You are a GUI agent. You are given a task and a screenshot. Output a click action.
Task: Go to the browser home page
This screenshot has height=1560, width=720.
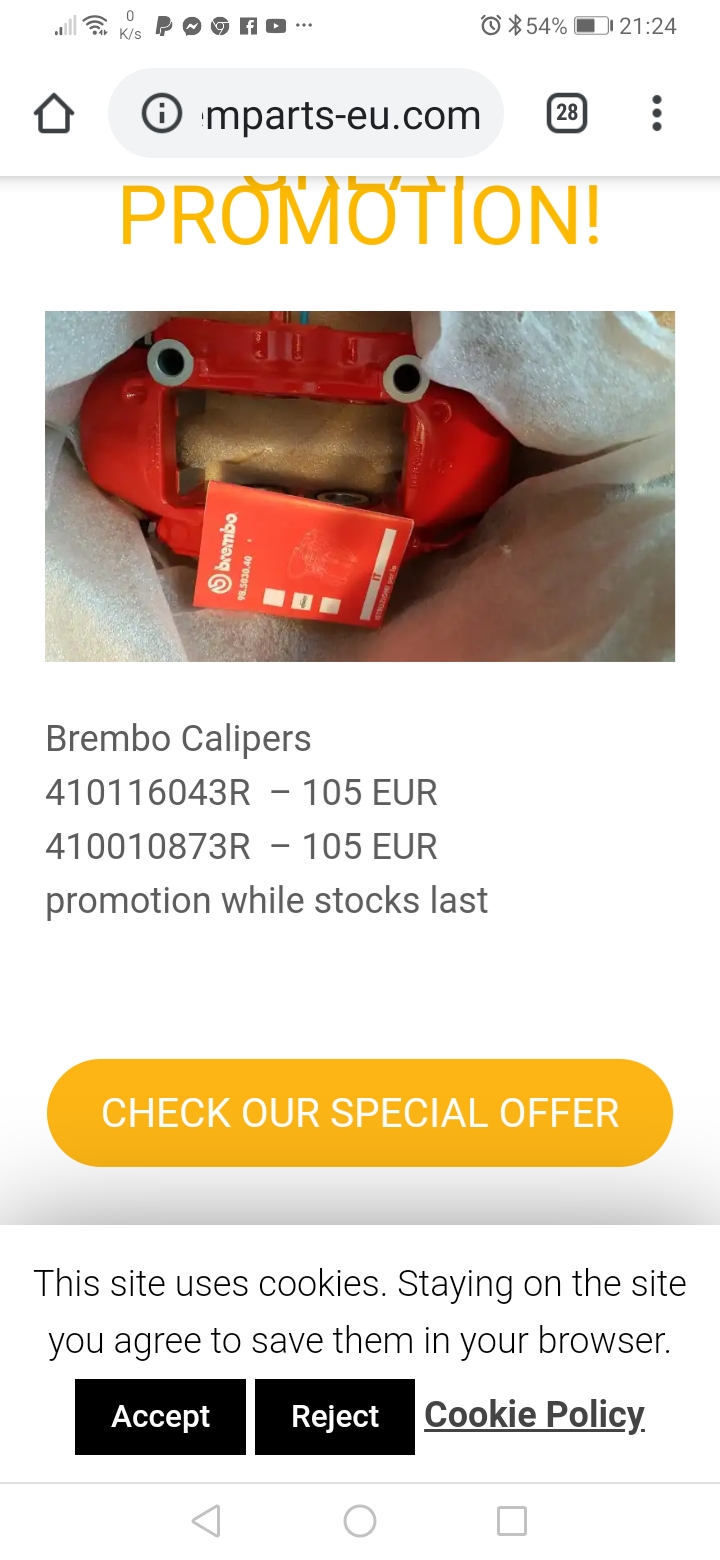(54, 114)
